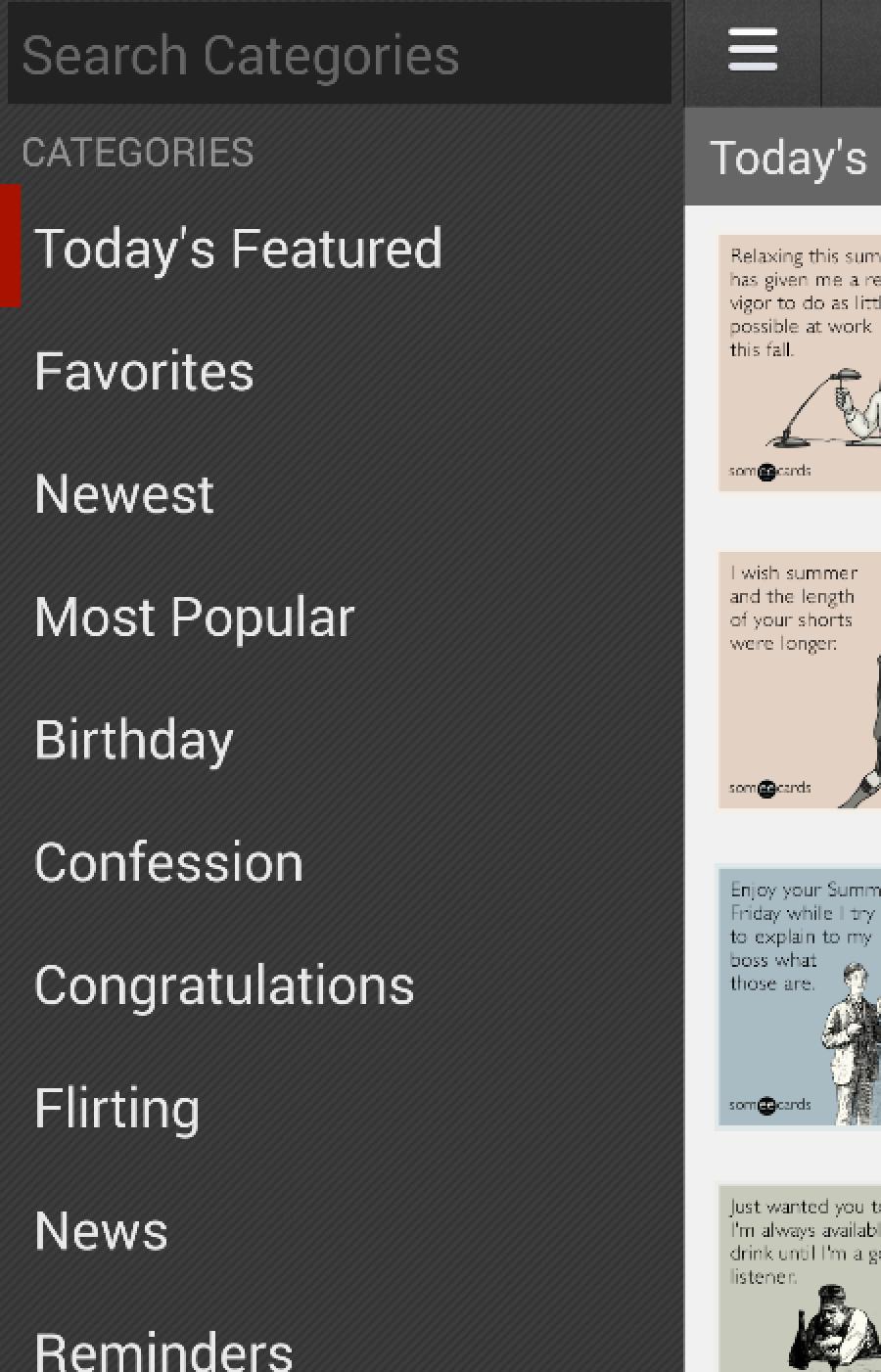Image resolution: width=881 pixels, height=1372 pixels.
Task: Open the card about relaxing this summer
Action: click(x=800, y=362)
